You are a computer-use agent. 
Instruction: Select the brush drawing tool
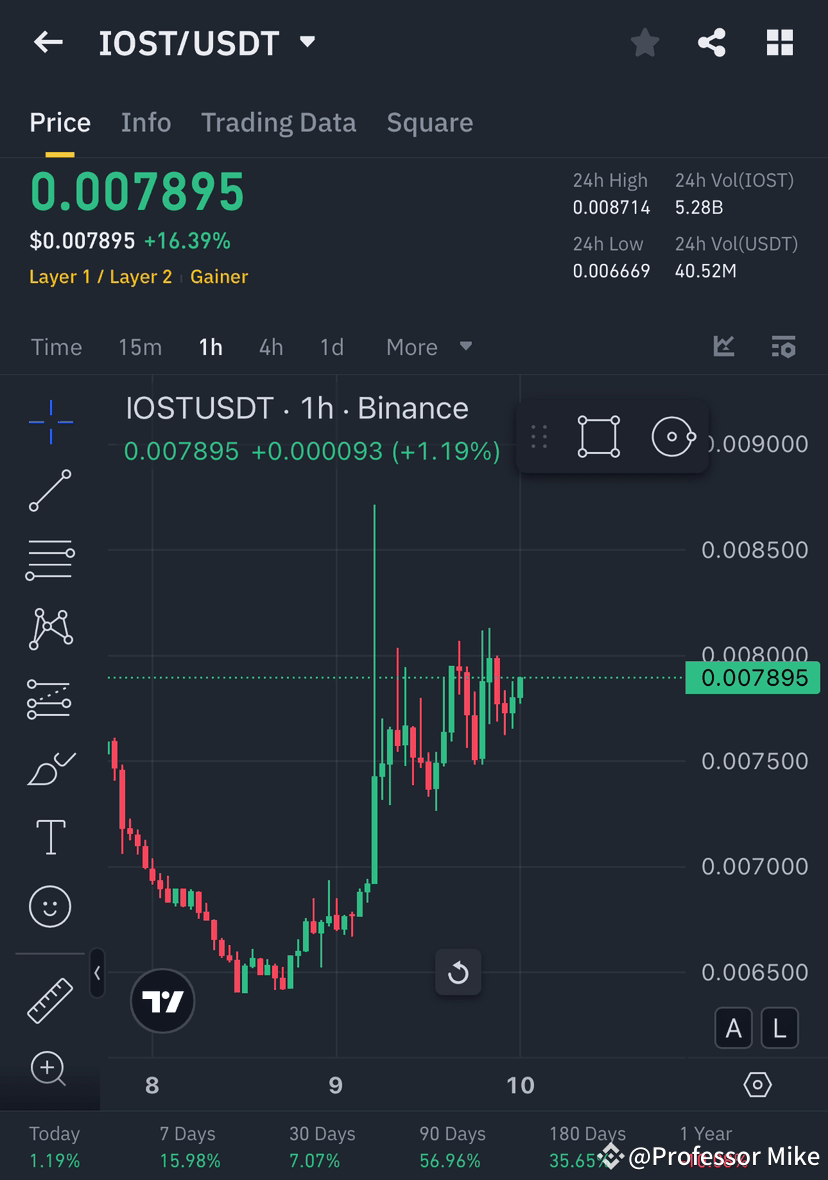[x=50, y=767]
